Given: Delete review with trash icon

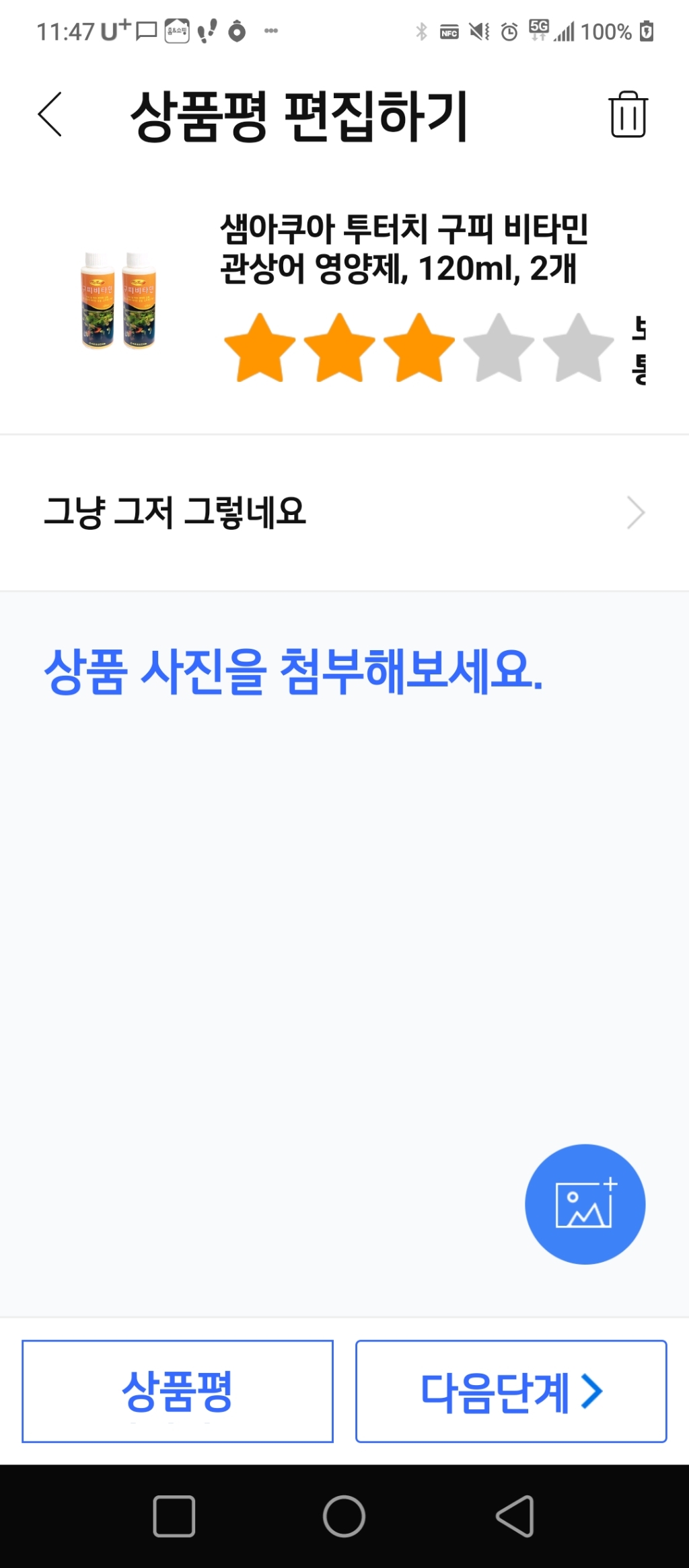Looking at the screenshot, I should pos(628,115).
